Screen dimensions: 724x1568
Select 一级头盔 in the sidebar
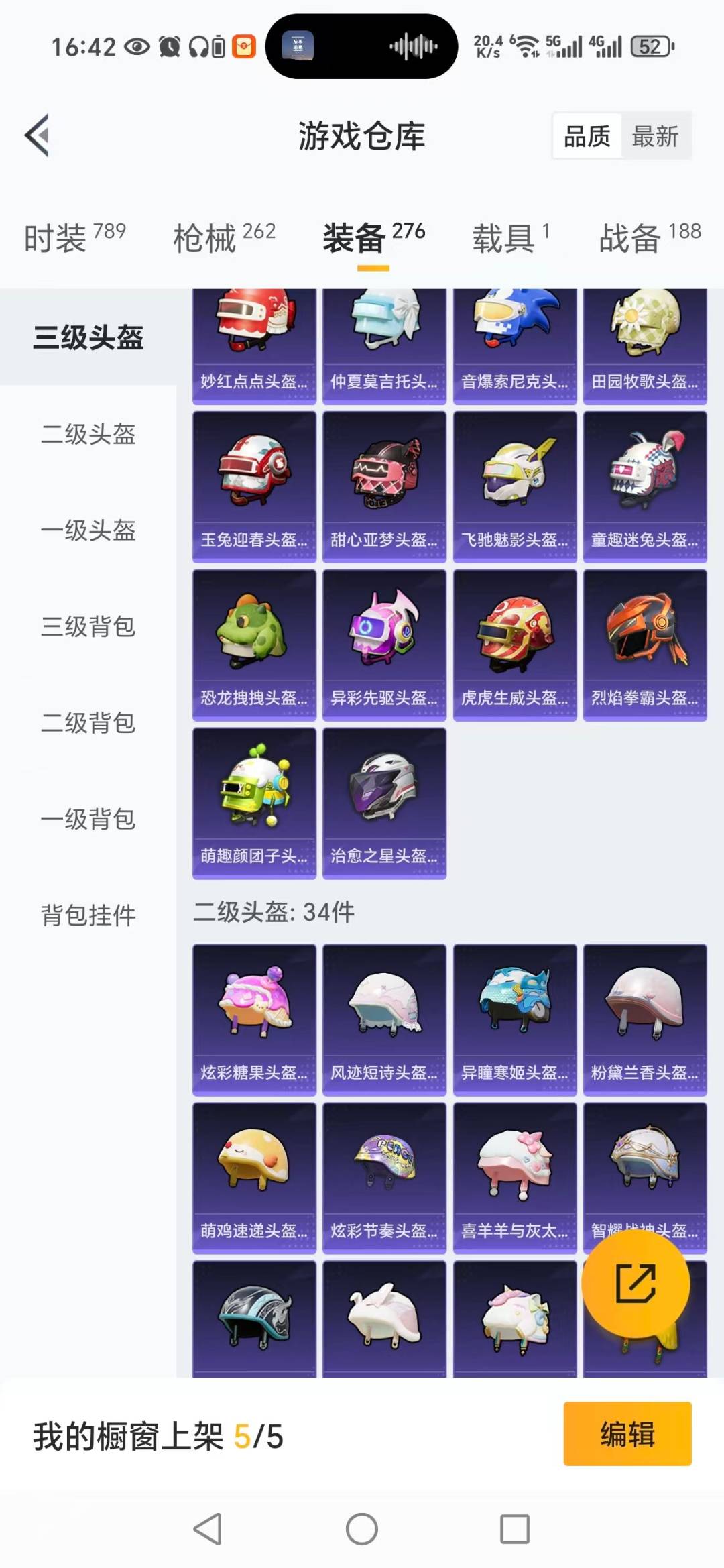click(x=88, y=530)
